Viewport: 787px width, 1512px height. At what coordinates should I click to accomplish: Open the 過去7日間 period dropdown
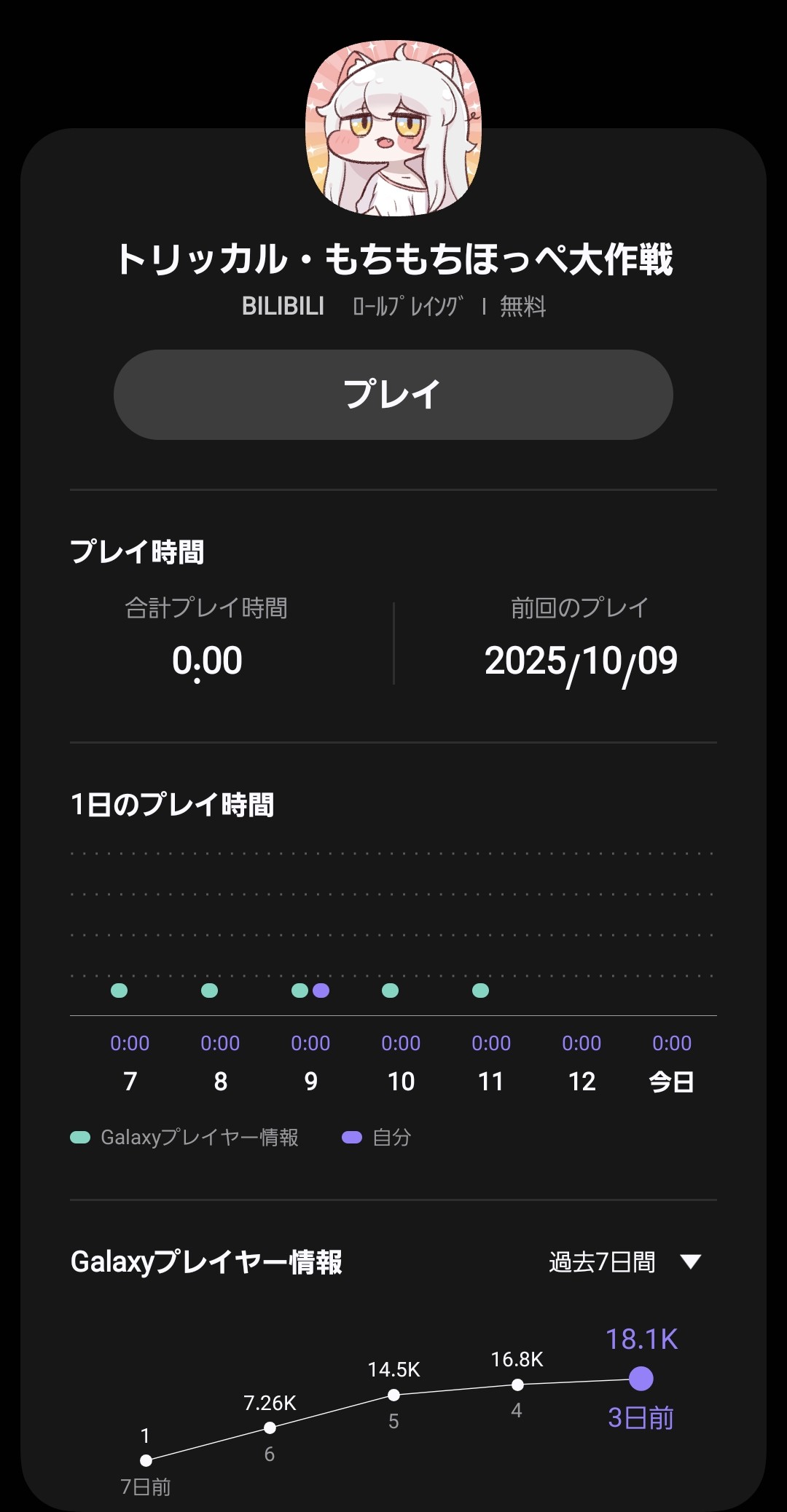[x=624, y=1261]
